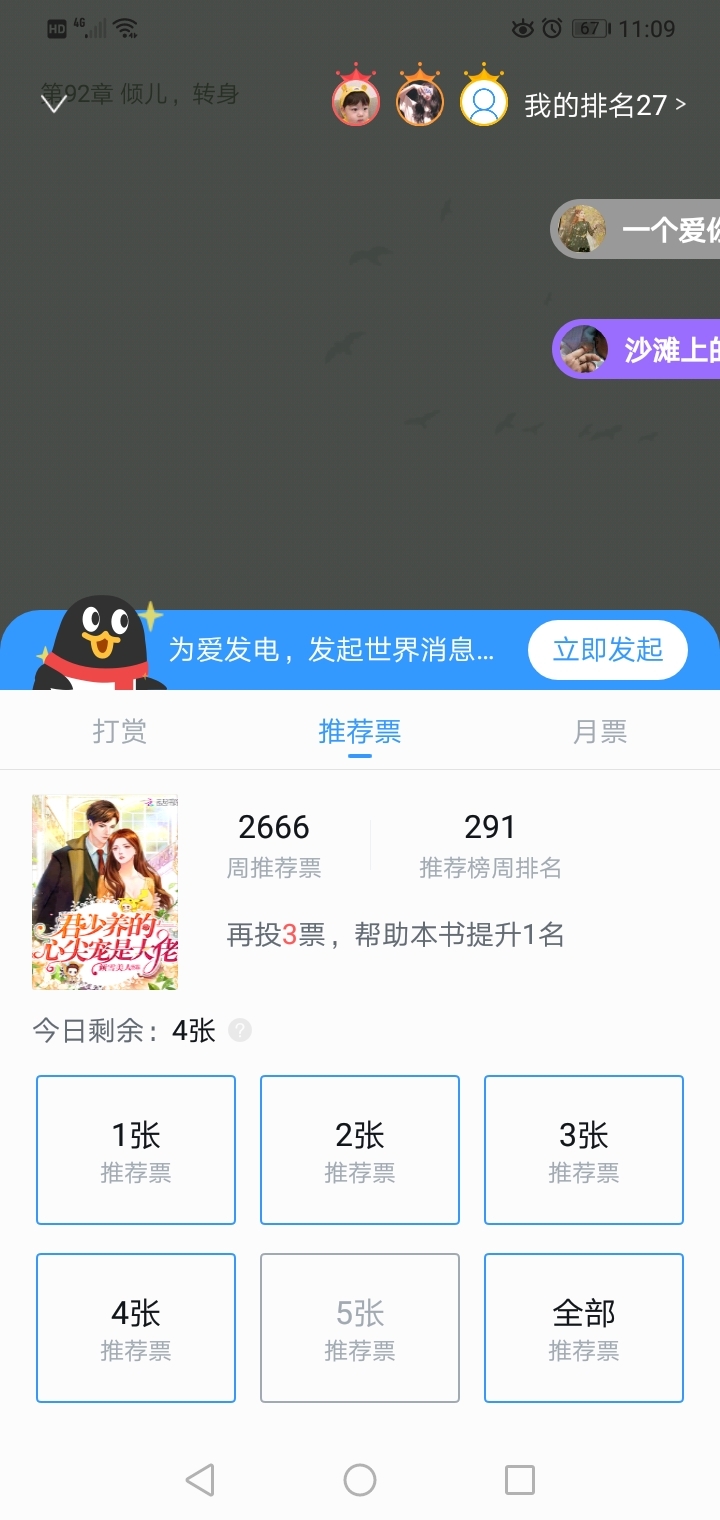Switch to the 打赏 tab
720x1520 pixels.
[120, 731]
